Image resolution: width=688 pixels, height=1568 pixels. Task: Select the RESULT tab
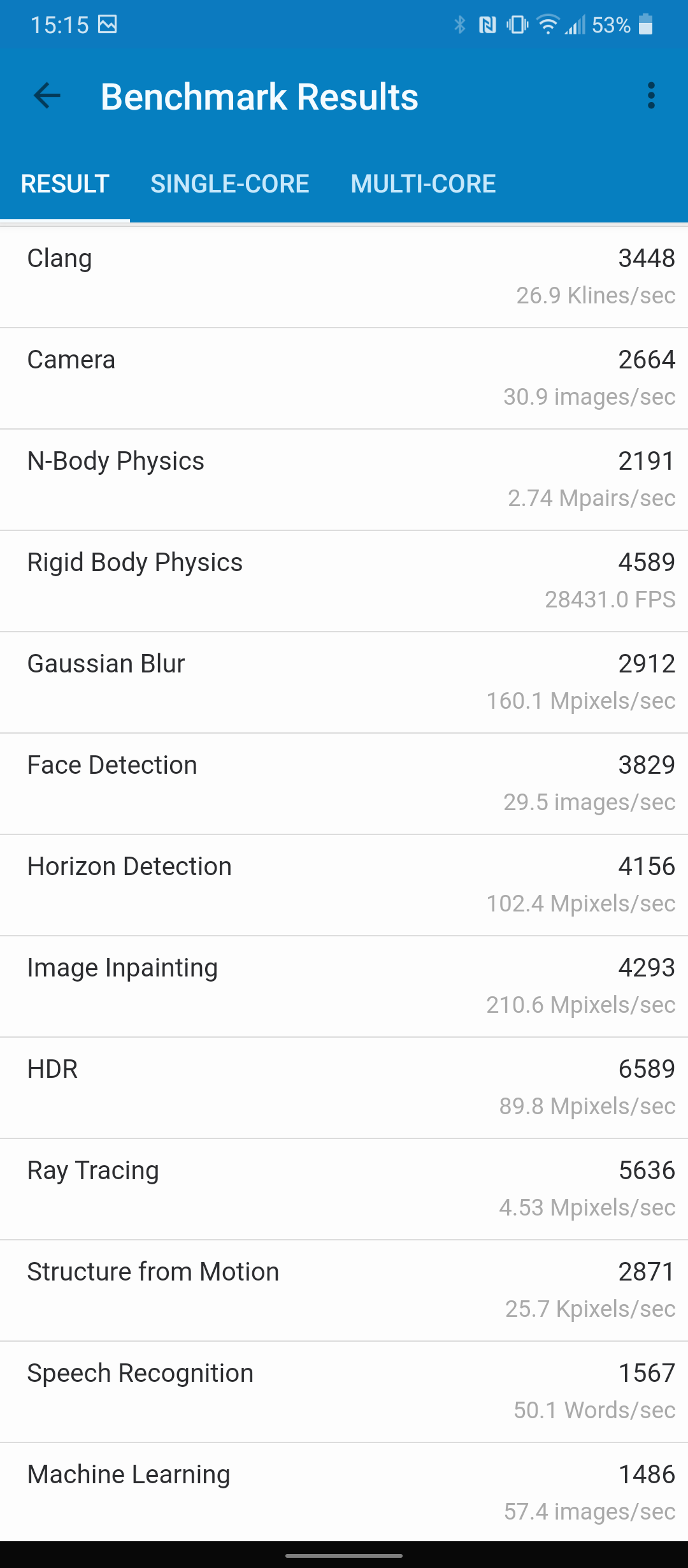point(65,184)
